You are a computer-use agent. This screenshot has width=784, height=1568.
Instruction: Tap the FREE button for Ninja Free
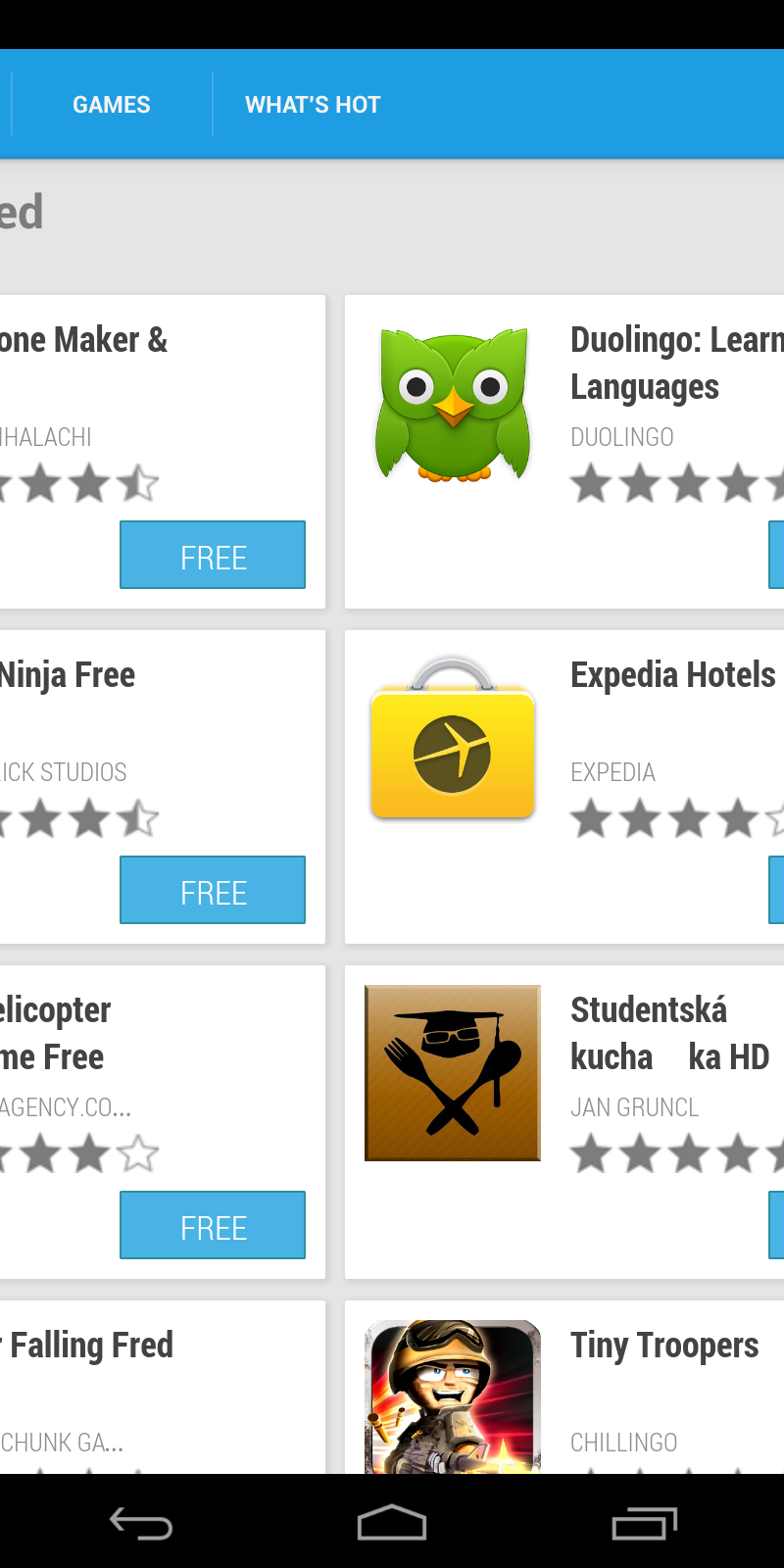click(x=213, y=890)
